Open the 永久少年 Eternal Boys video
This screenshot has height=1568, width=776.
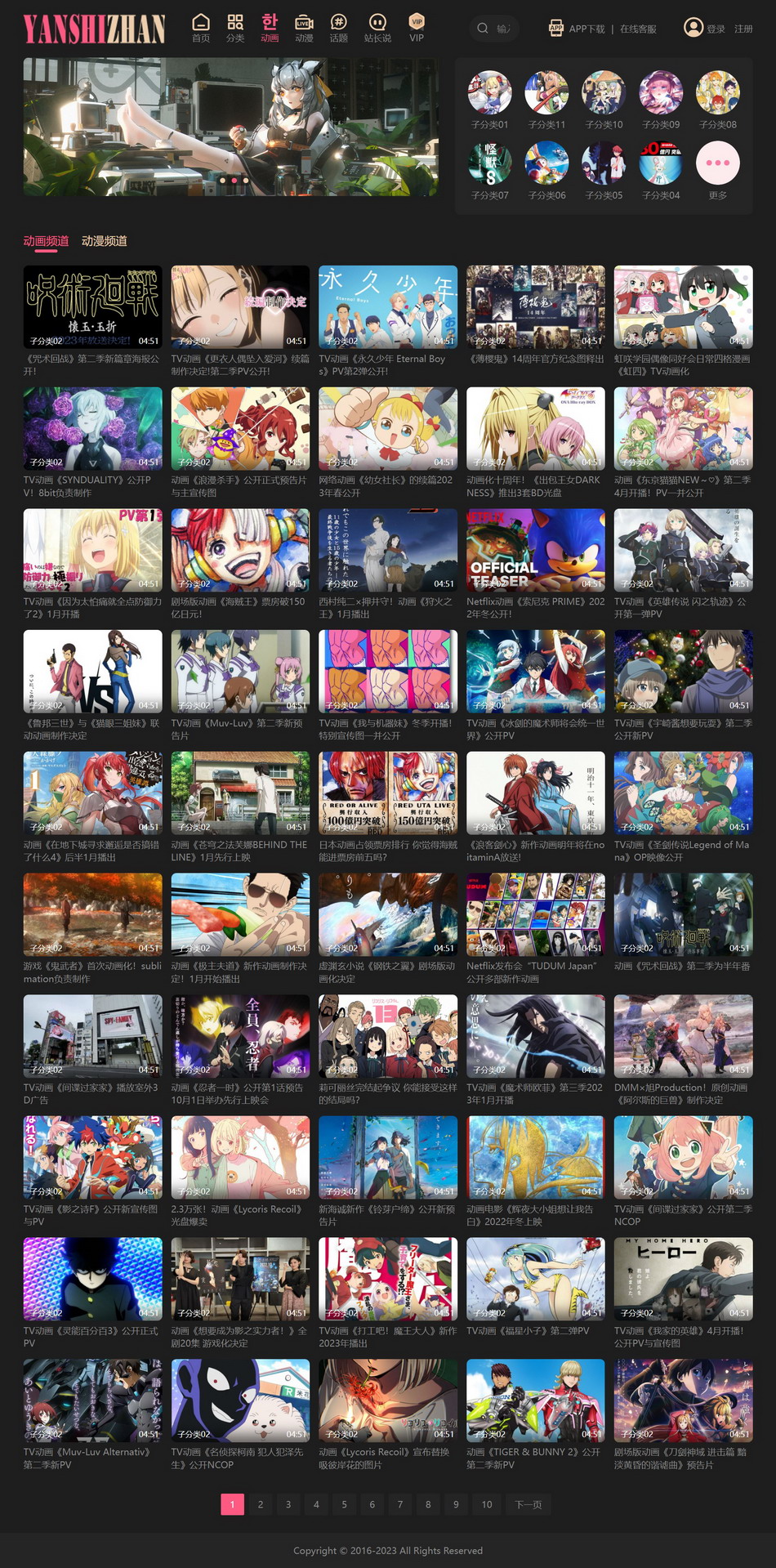388,321
